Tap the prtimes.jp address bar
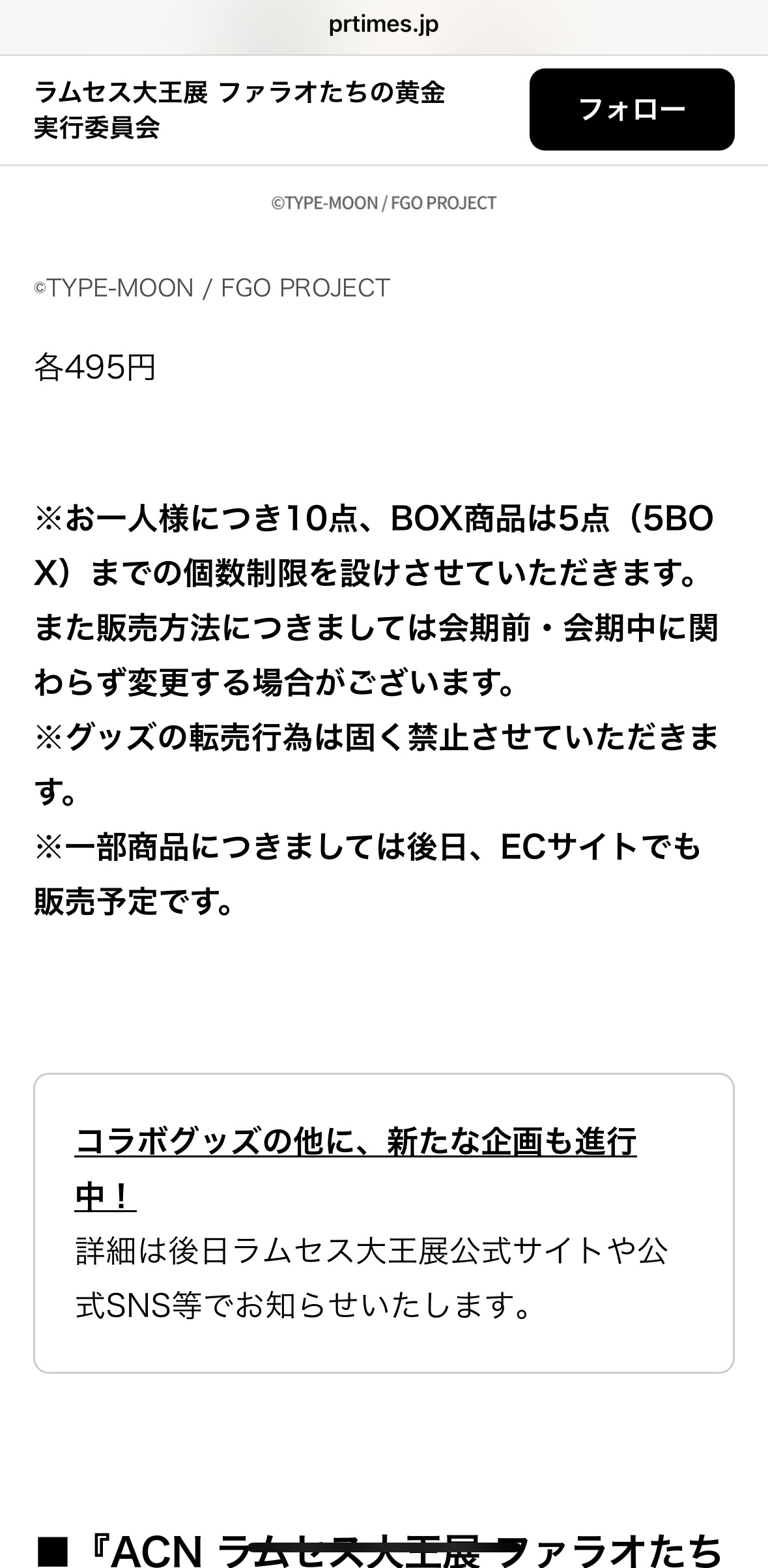The image size is (768, 1568). pyautogui.click(x=384, y=25)
